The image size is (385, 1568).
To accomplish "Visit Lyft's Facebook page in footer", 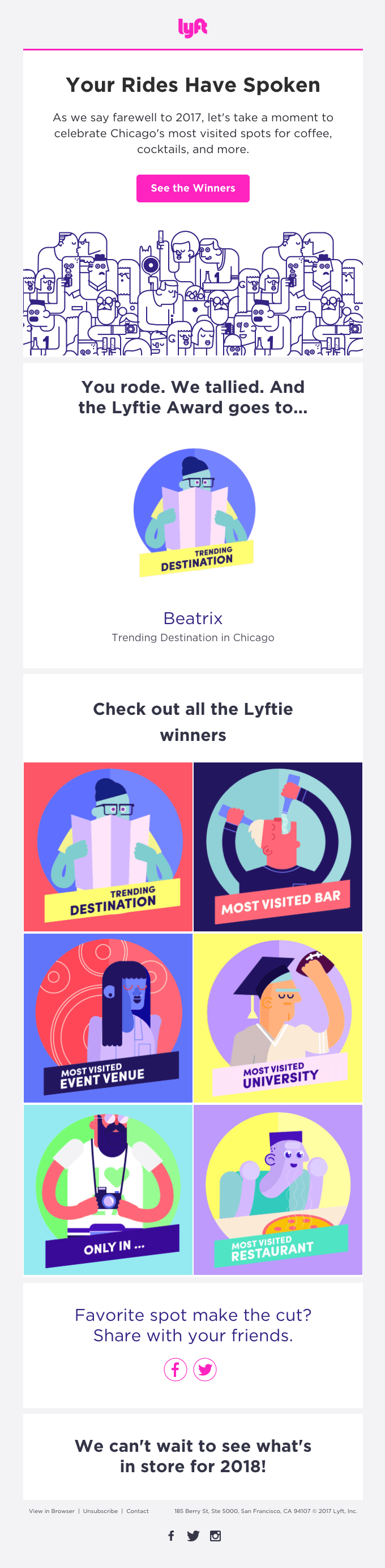I will coord(172,1536).
